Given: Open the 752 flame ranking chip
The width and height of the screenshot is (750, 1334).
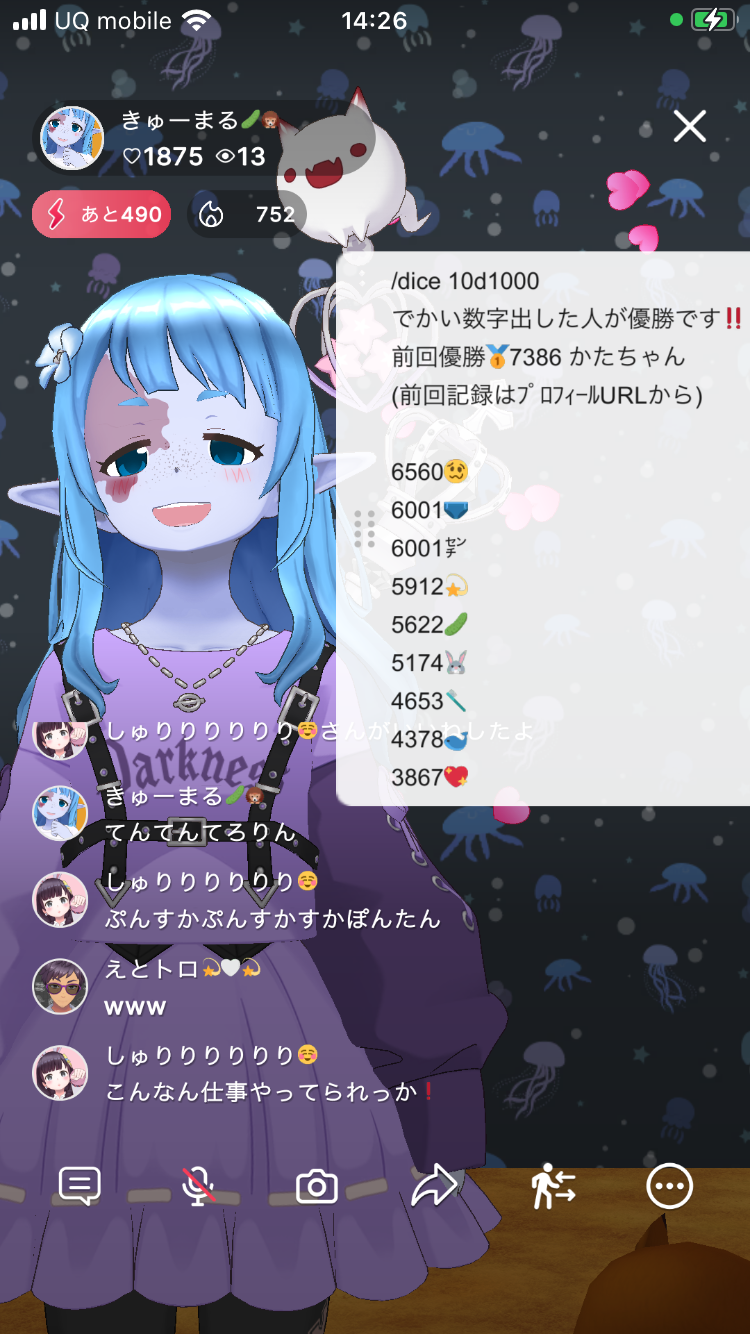Looking at the screenshot, I should (x=247, y=215).
